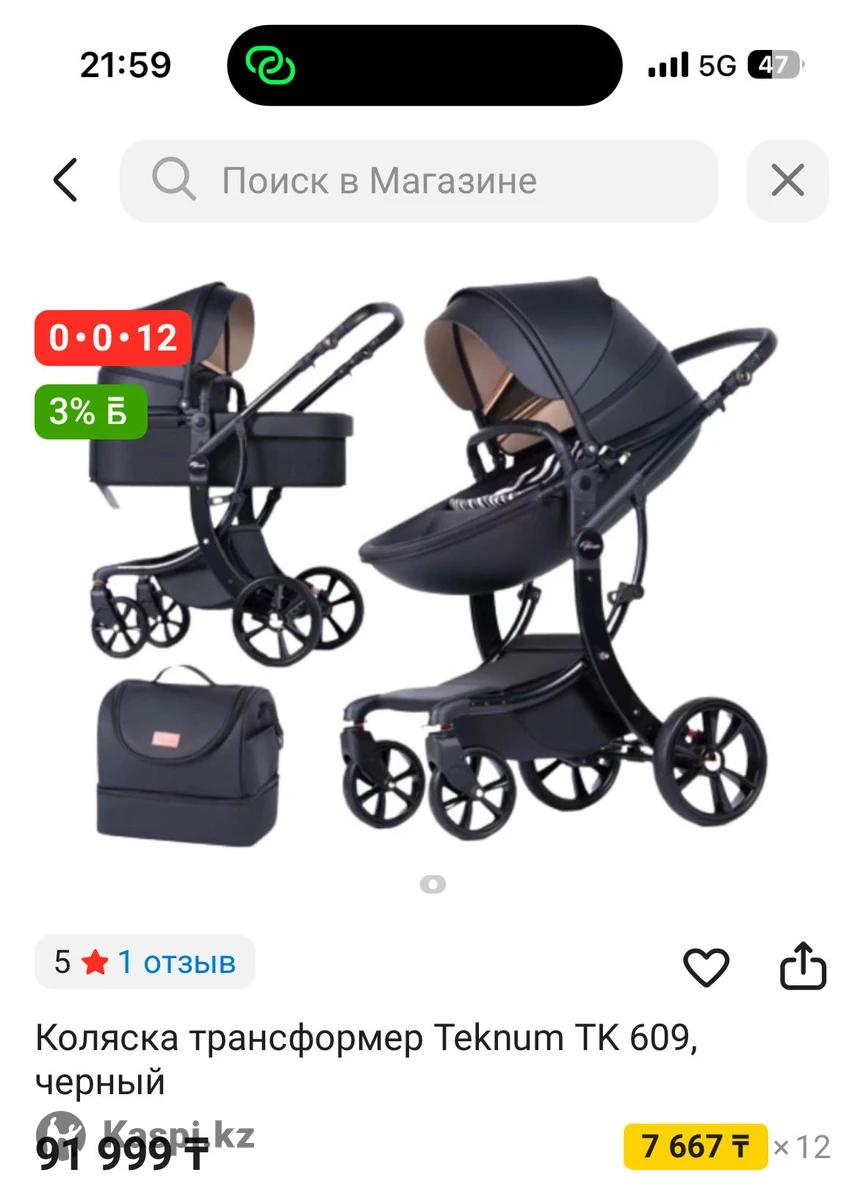Close the store page with X
The height and width of the screenshot is (1200, 866).
click(787, 181)
